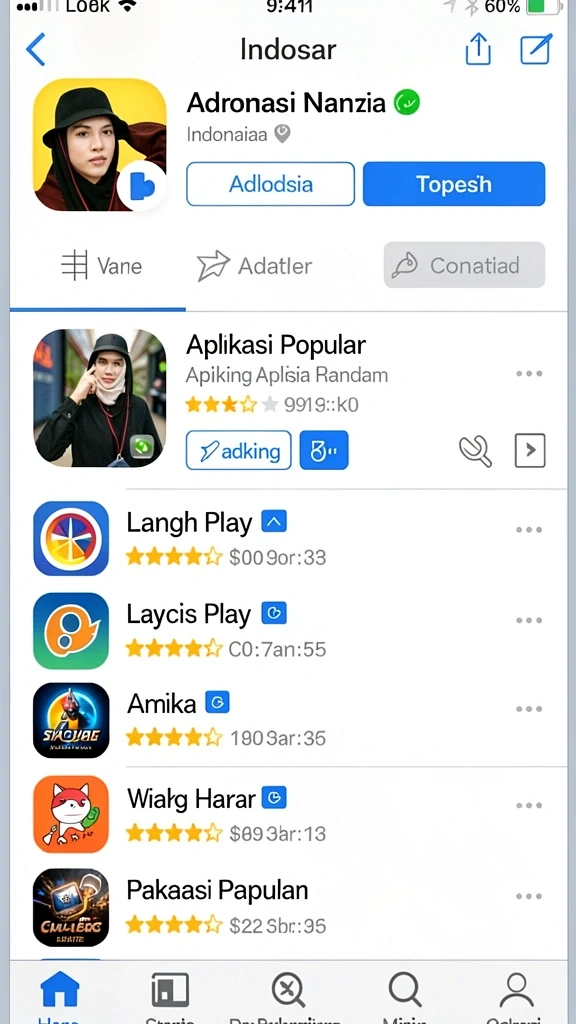Open more options for Wialg Harar

(529, 805)
